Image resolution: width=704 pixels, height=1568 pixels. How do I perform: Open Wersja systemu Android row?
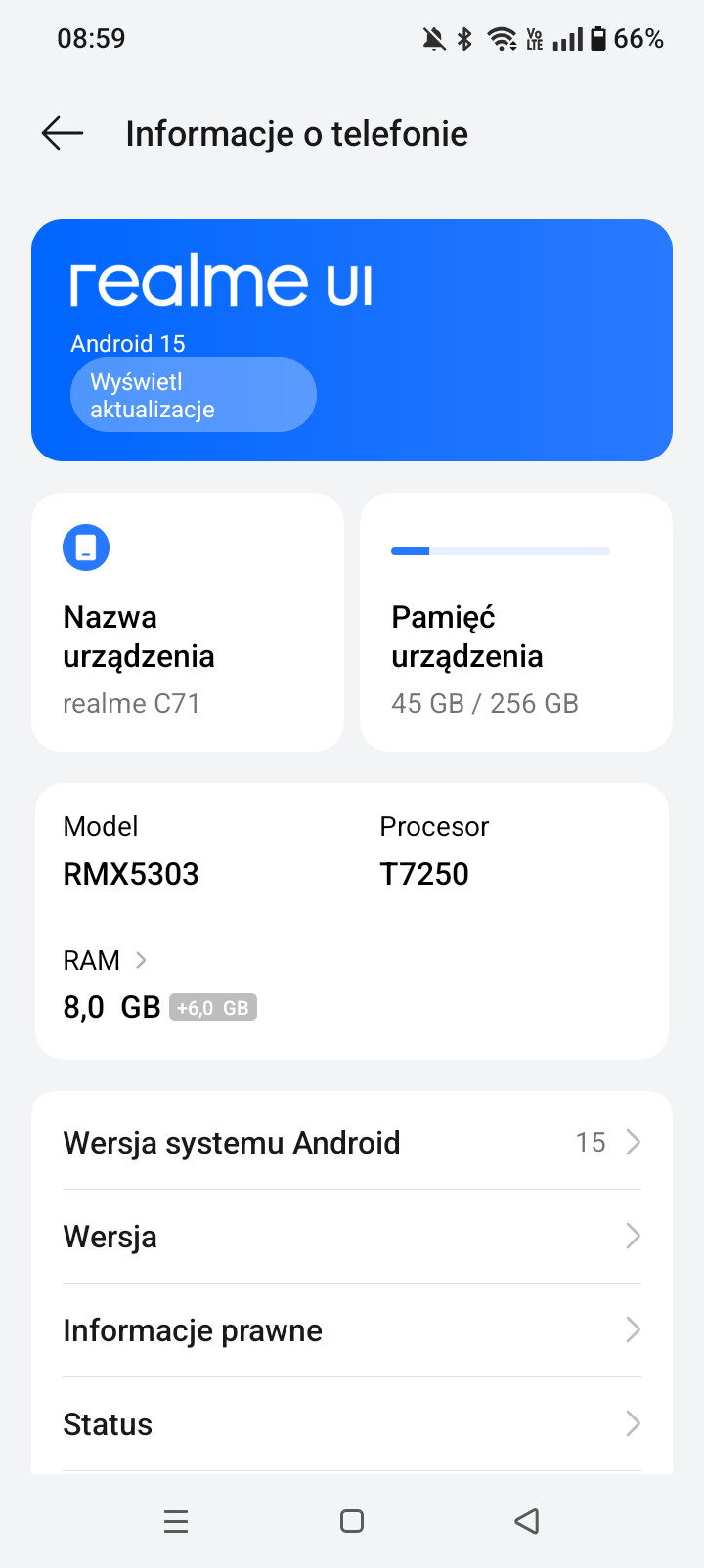click(352, 1142)
